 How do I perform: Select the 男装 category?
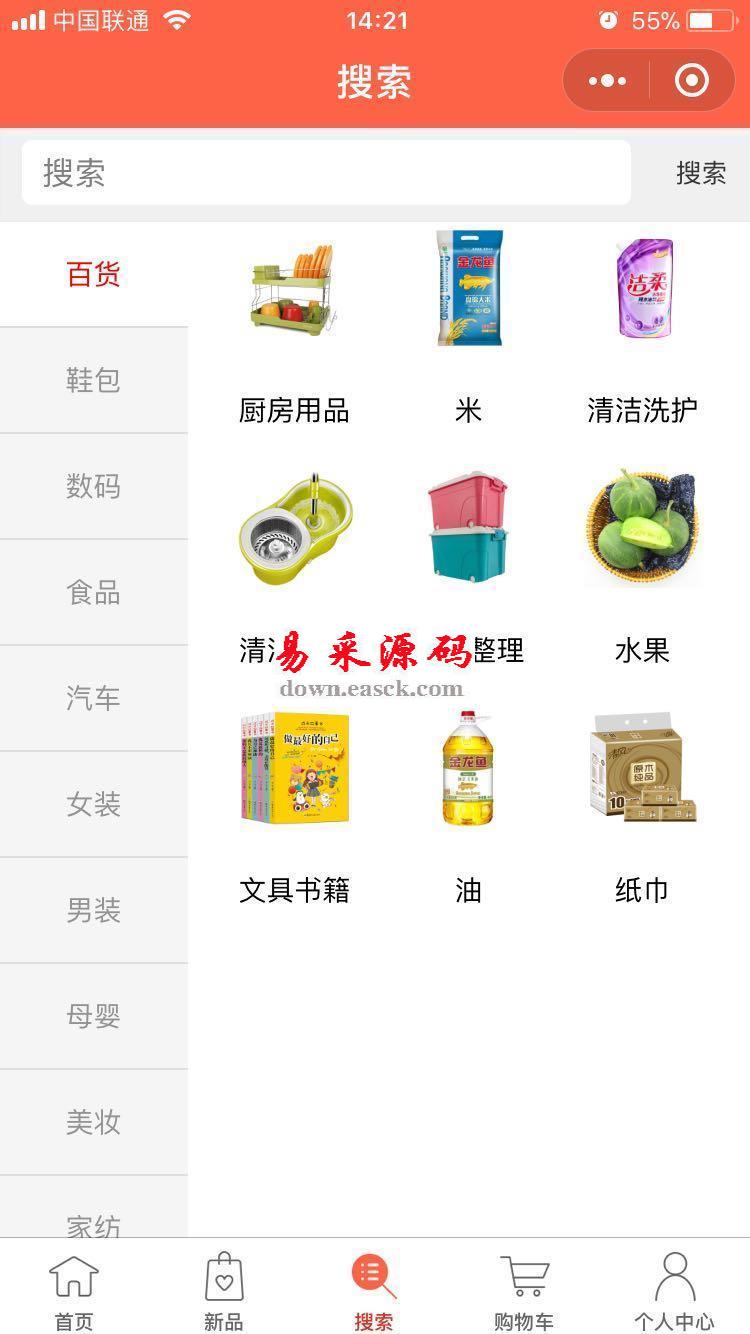(x=94, y=910)
